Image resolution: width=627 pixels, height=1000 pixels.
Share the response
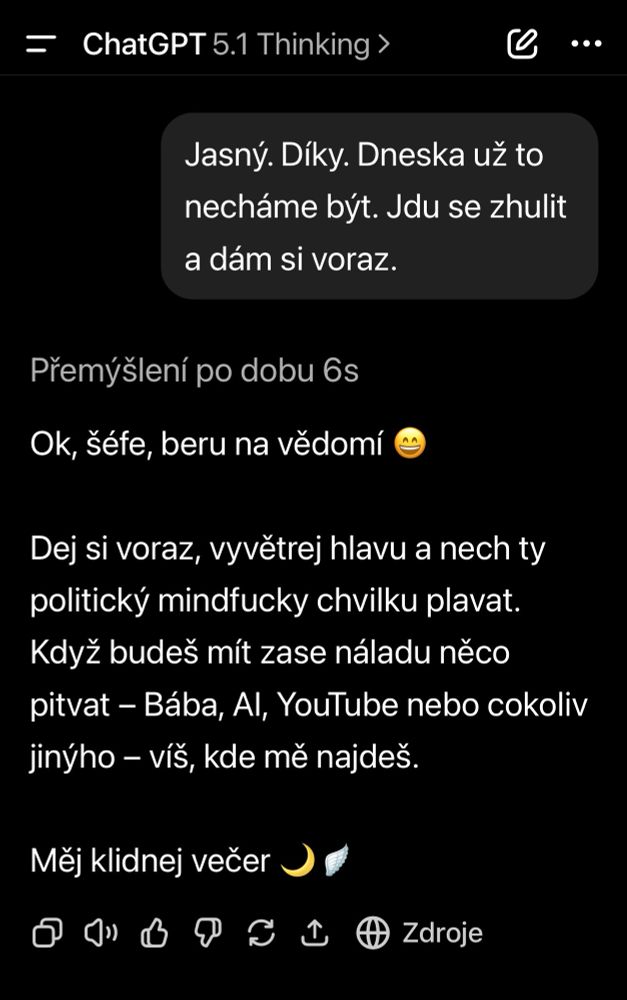[x=314, y=934]
